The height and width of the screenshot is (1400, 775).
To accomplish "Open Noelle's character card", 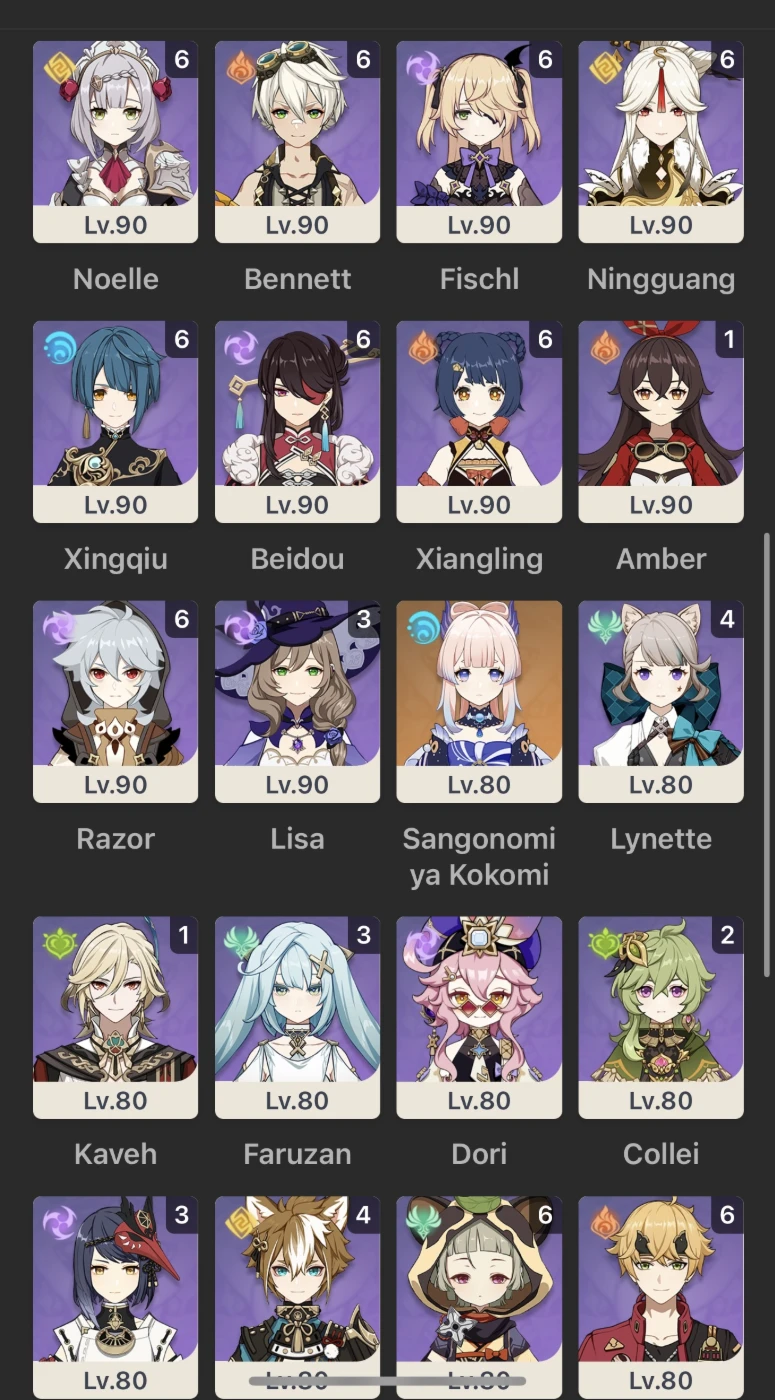I will point(115,142).
